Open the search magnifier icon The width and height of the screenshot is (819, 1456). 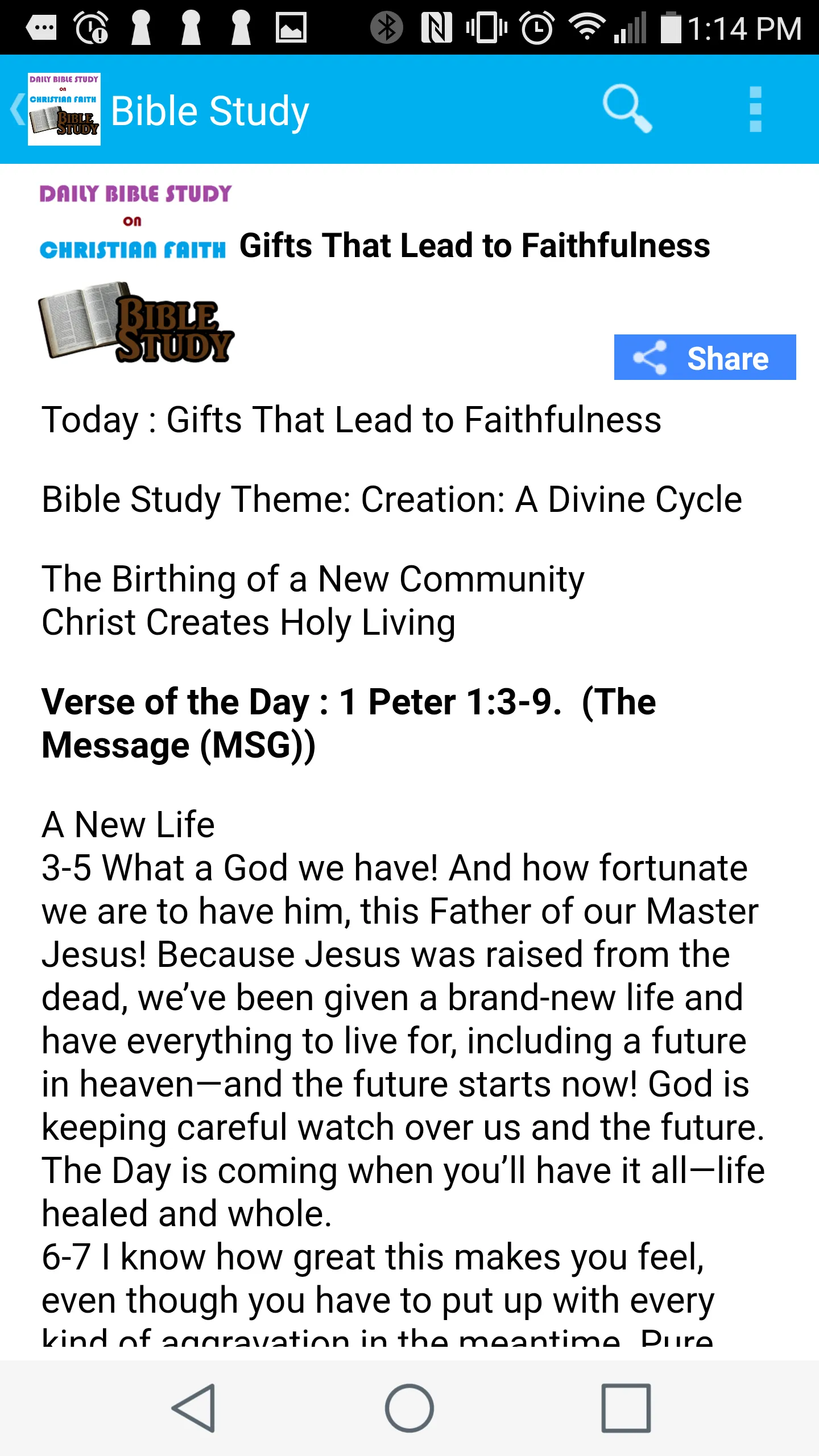tap(627, 109)
